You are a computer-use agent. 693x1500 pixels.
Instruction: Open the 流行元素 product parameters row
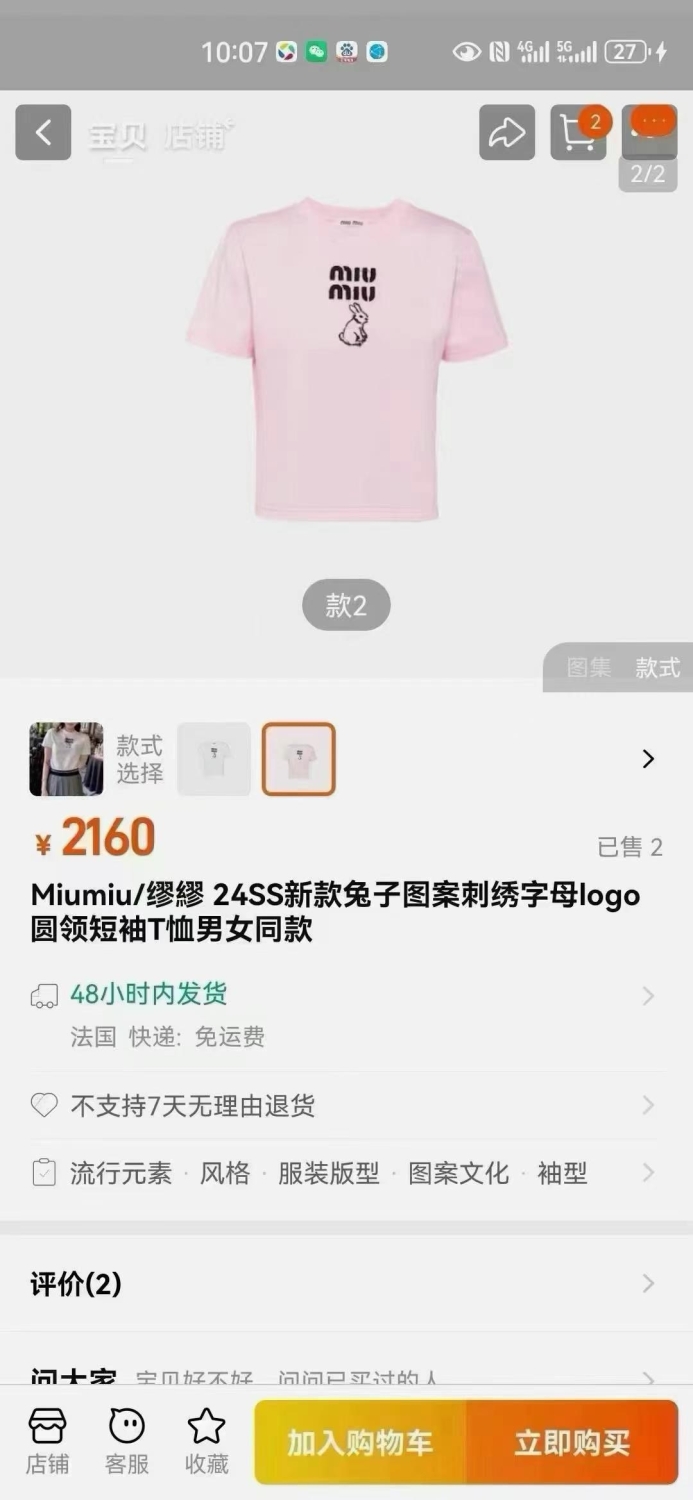pyautogui.click(x=346, y=1173)
